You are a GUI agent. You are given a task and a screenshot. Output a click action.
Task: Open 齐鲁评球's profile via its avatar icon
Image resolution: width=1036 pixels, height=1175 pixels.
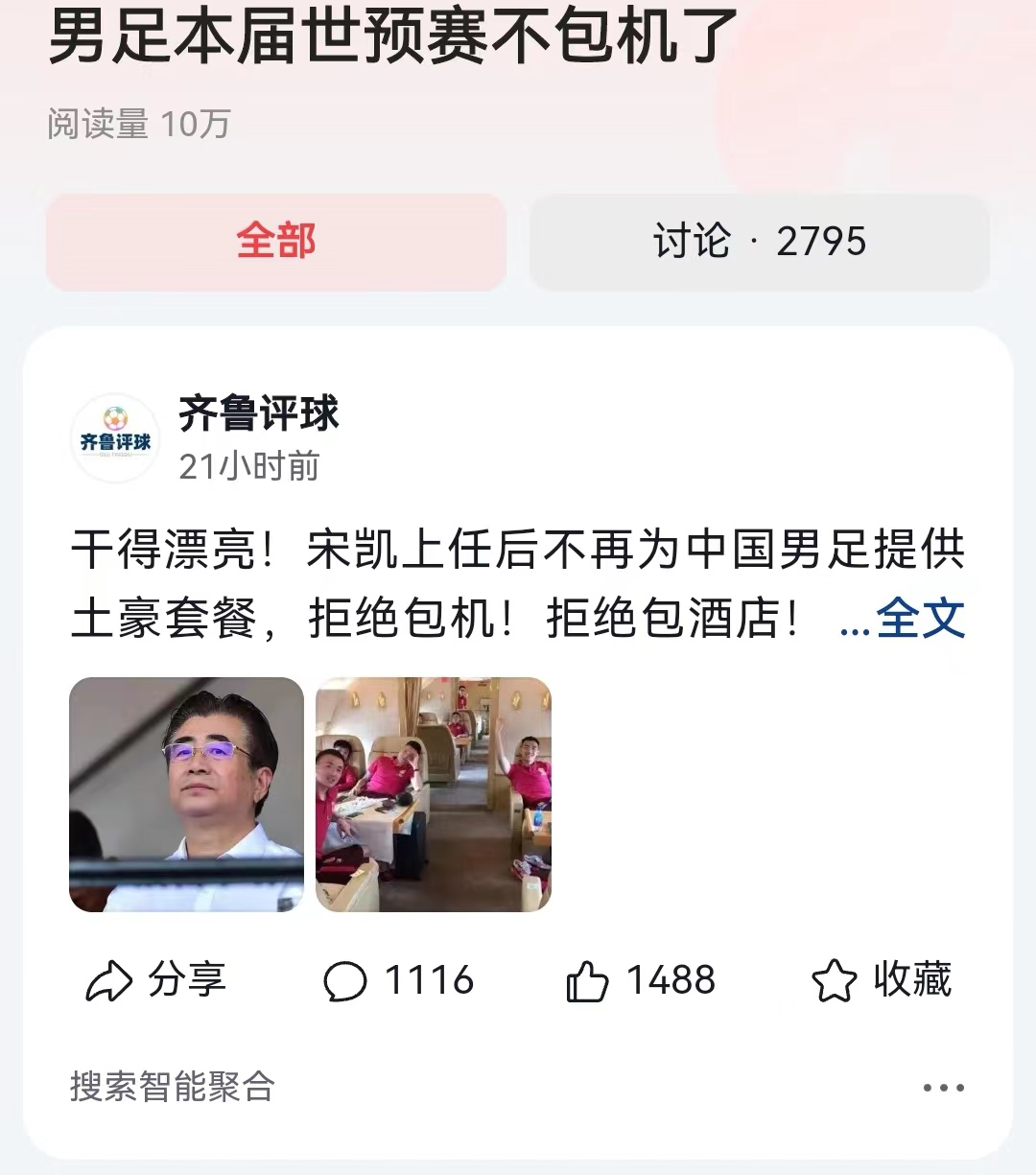coord(114,432)
